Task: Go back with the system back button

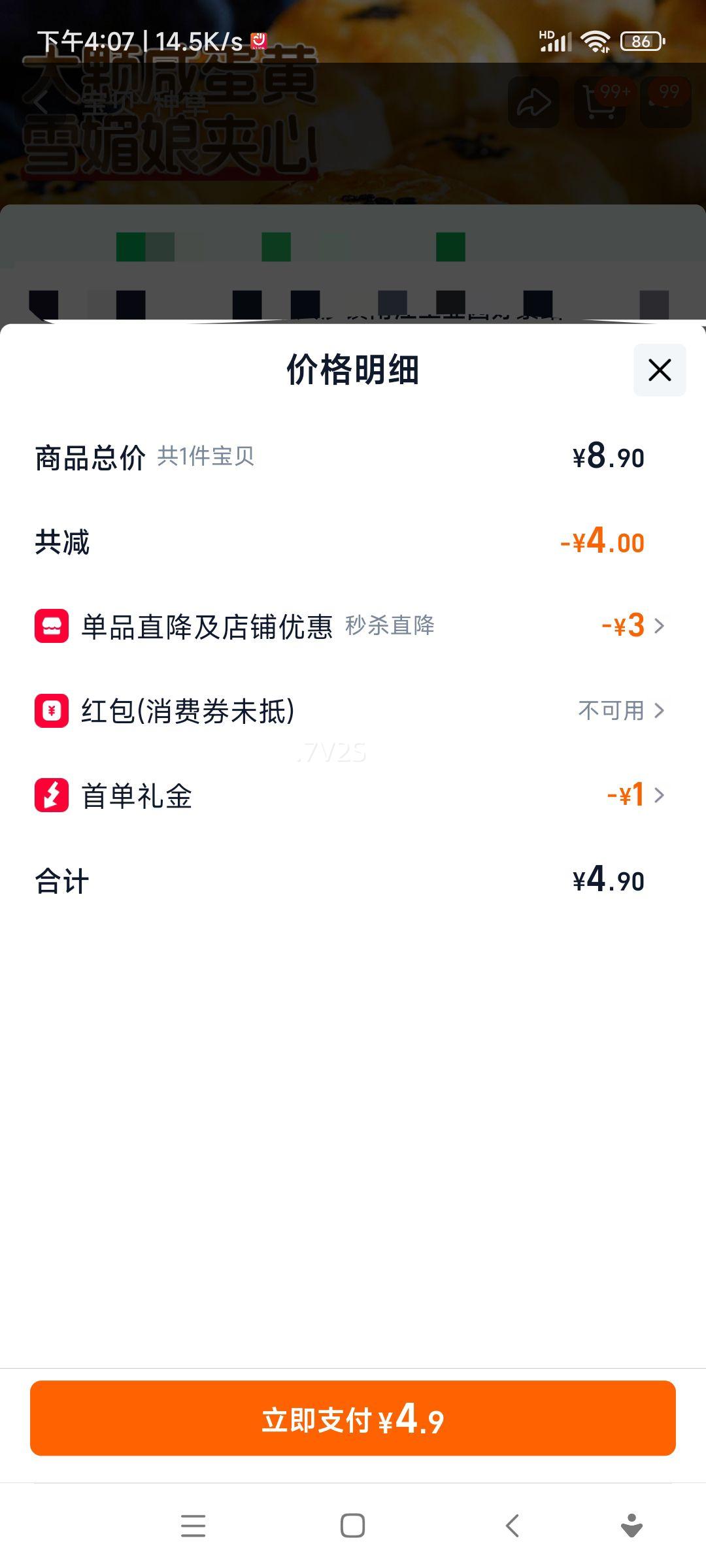Action: pos(513,1526)
